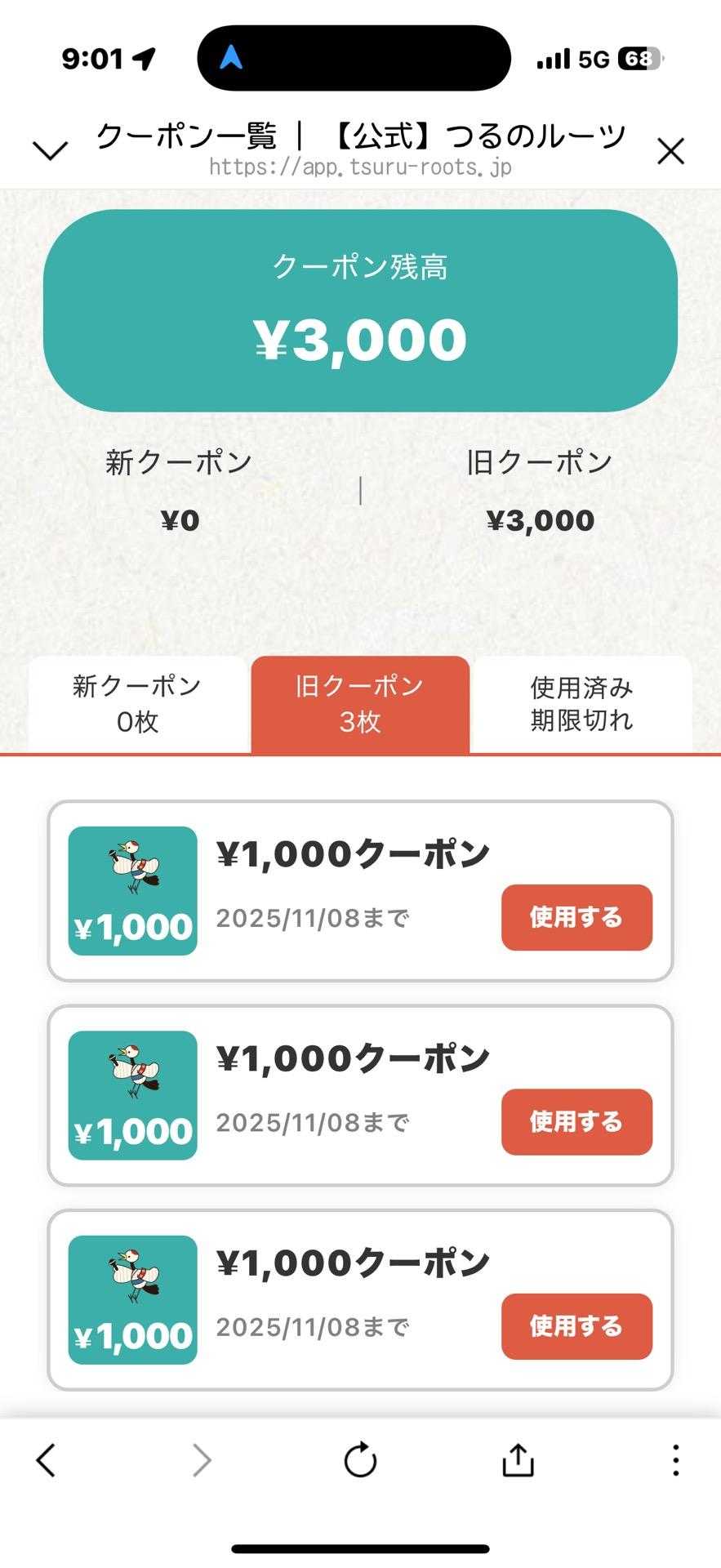The height and width of the screenshot is (1568, 721).
Task: Open the browser's more options menu
Action: [x=675, y=1460]
